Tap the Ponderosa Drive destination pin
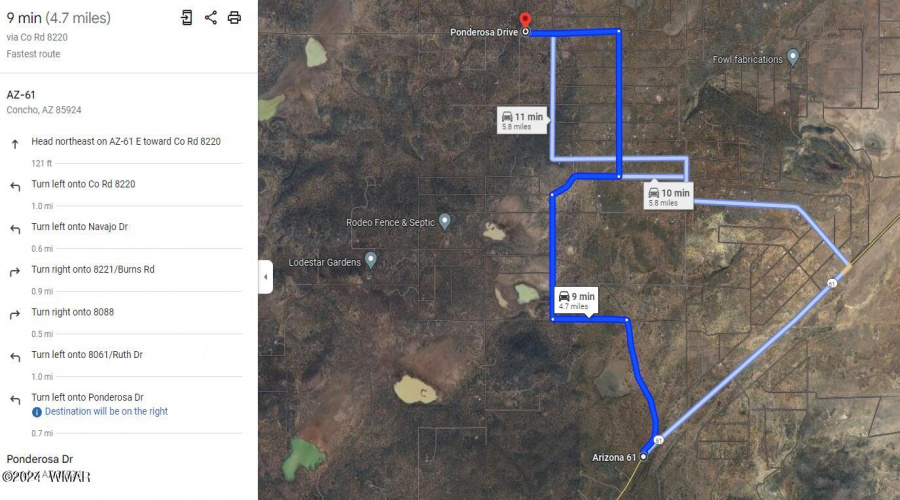This screenshot has width=900, height=500. pyautogui.click(x=526, y=22)
